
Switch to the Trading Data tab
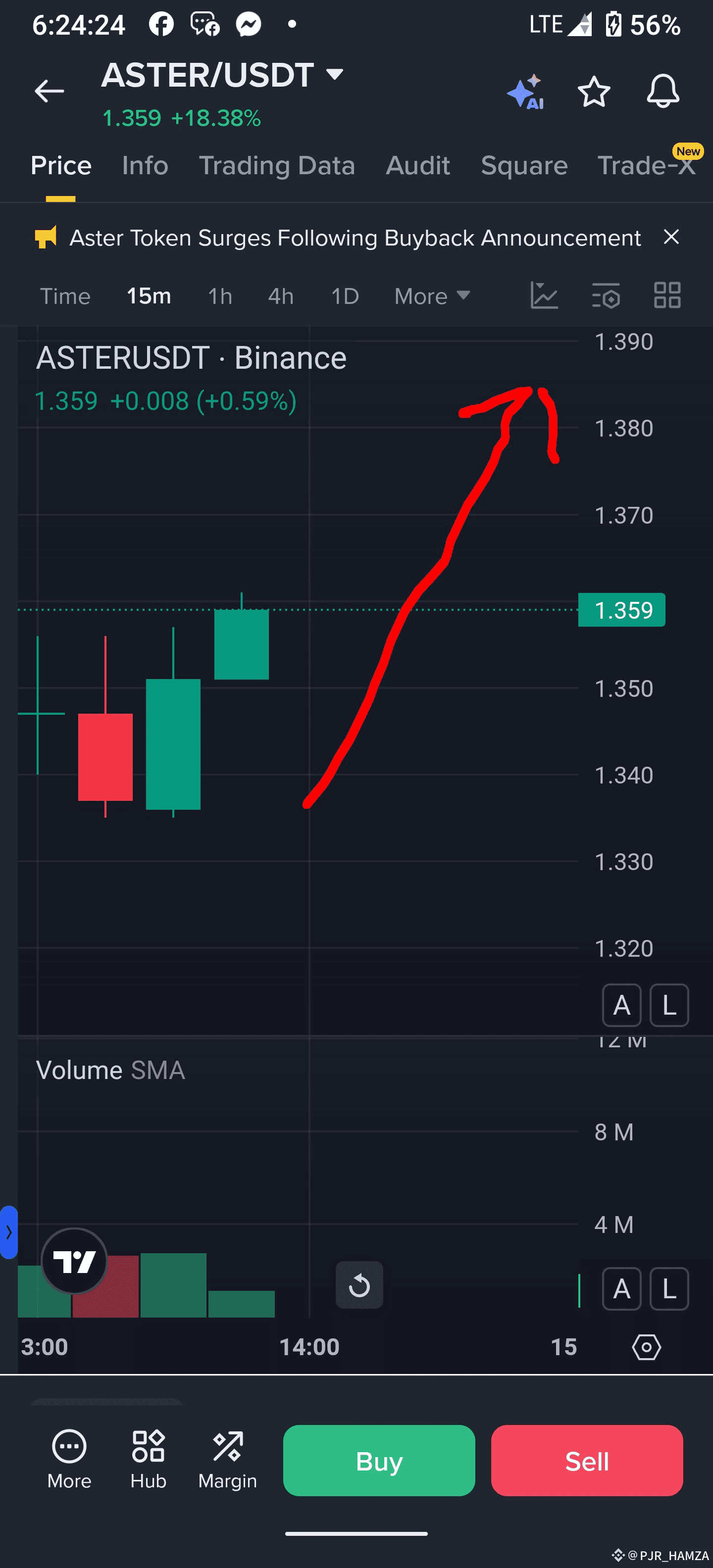(x=277, y=166)
